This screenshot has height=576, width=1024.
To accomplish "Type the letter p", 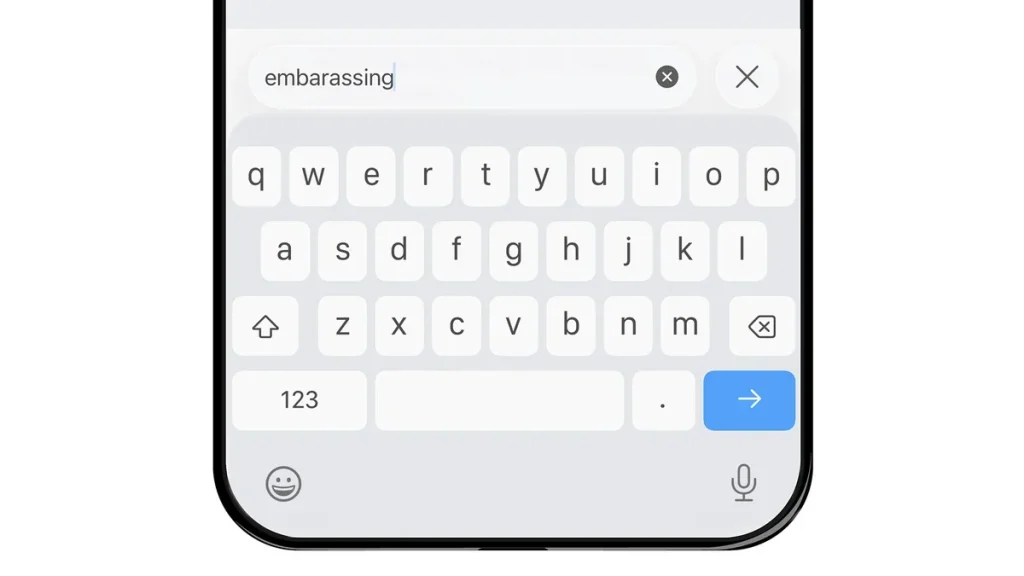I will tap(770, 177).
